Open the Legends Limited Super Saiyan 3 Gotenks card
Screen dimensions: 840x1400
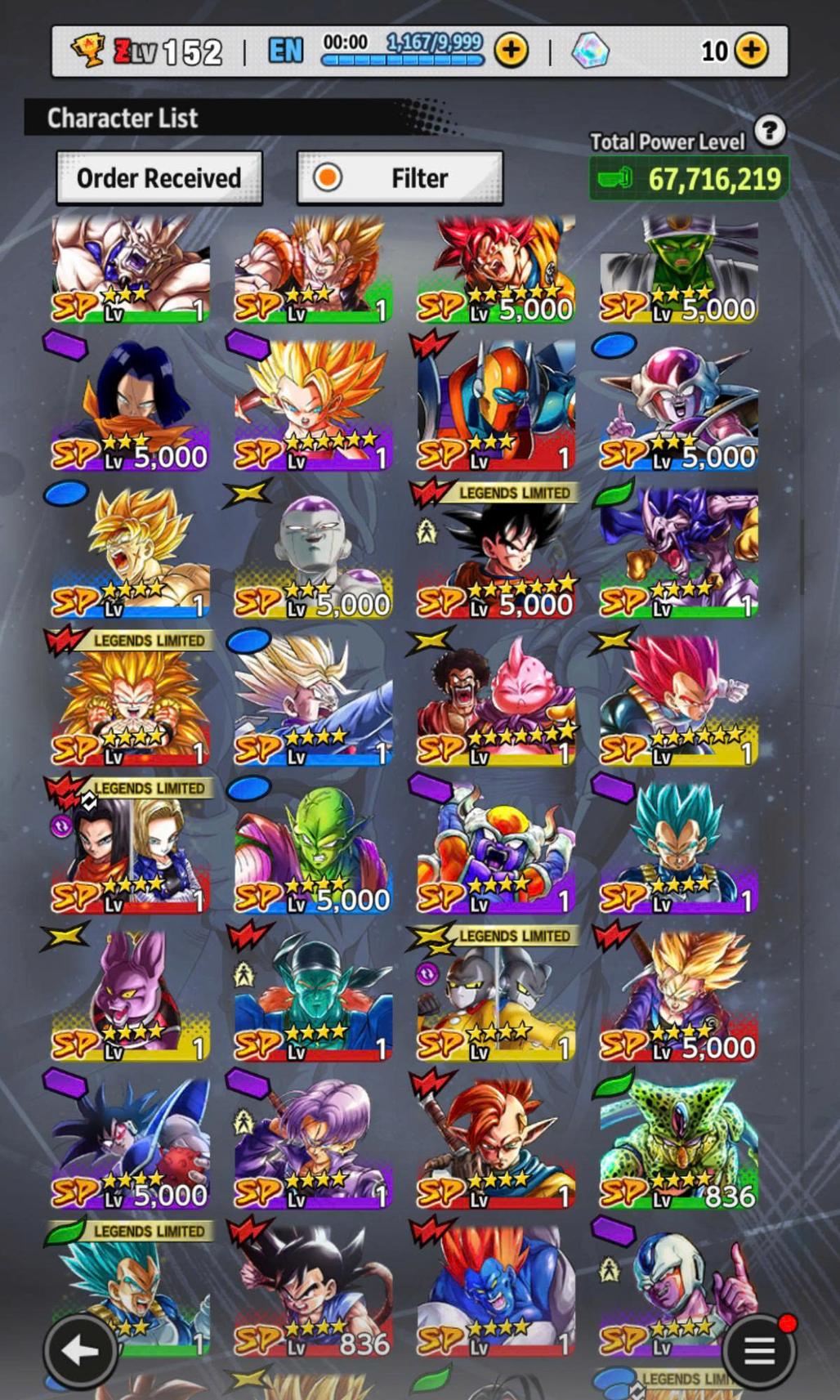131,703
